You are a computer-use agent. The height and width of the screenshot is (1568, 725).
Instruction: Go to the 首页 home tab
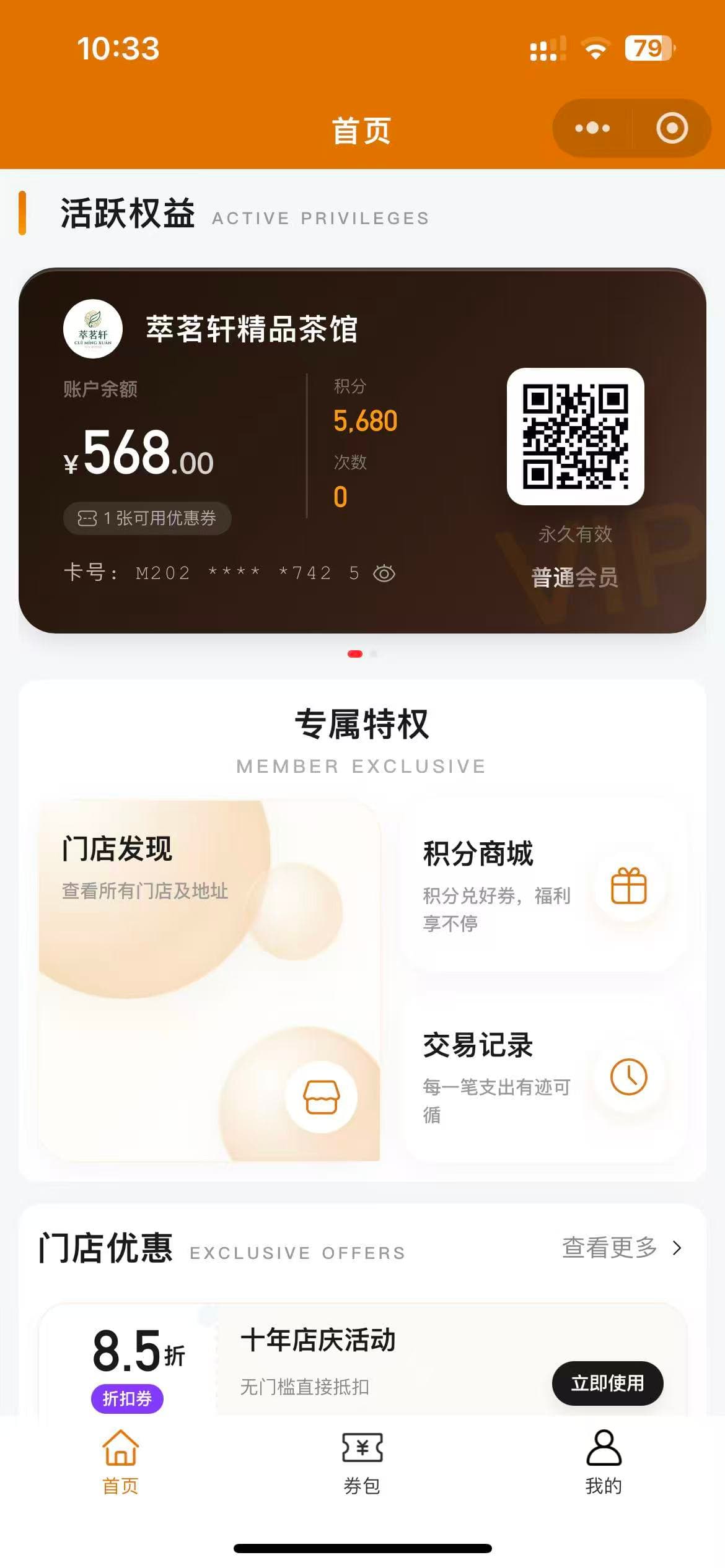point(120,1463)
